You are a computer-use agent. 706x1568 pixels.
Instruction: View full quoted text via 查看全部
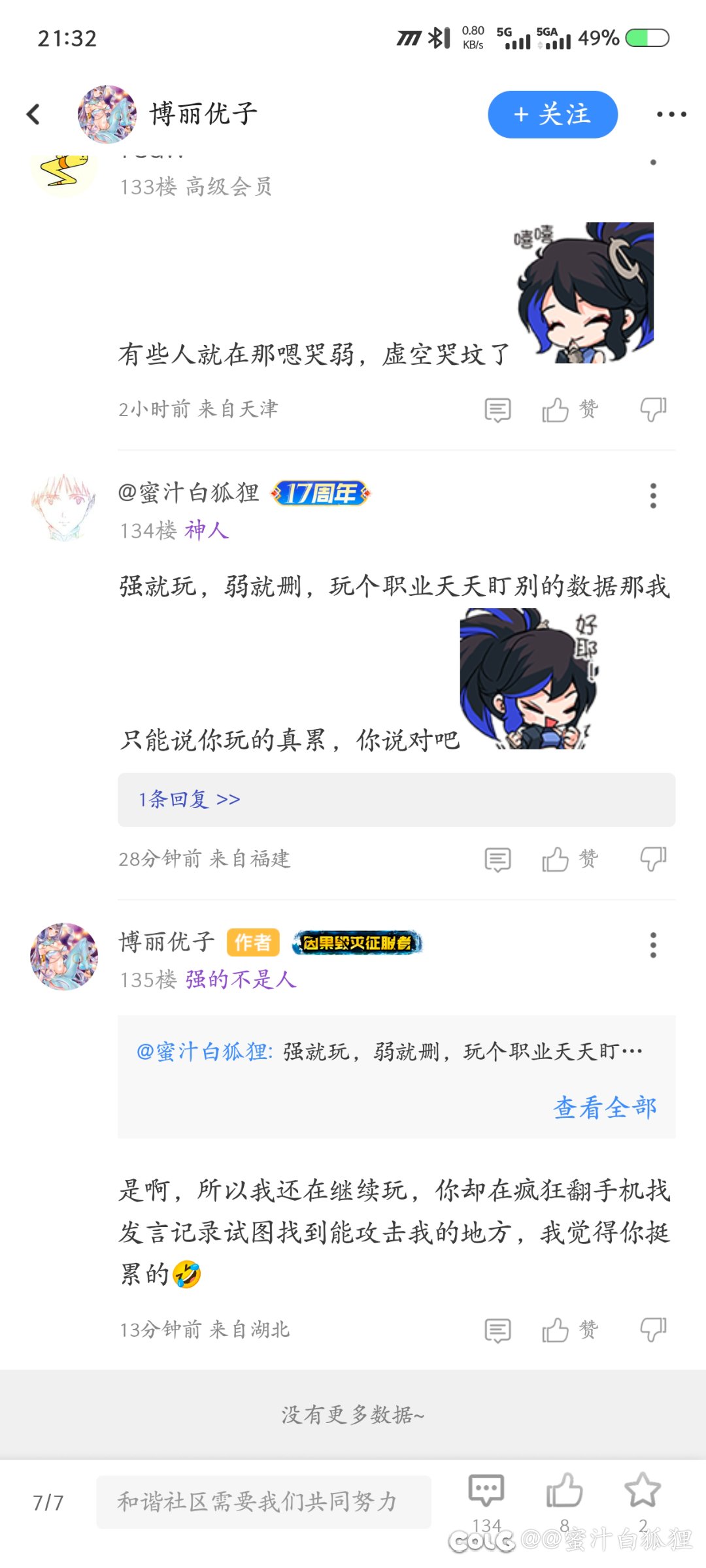point(605,1107)
